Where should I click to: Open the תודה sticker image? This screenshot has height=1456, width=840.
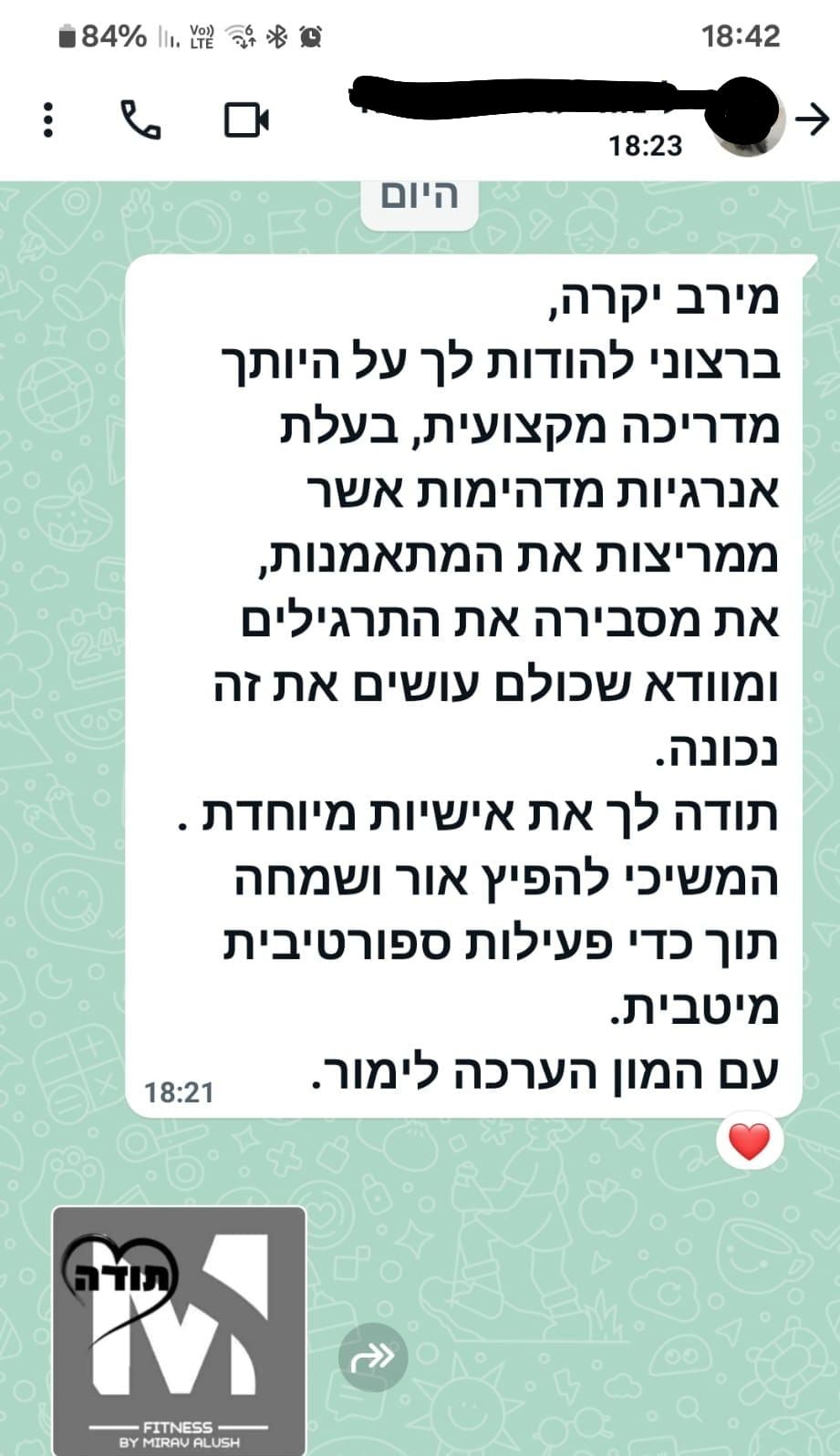coord(179,1331)
